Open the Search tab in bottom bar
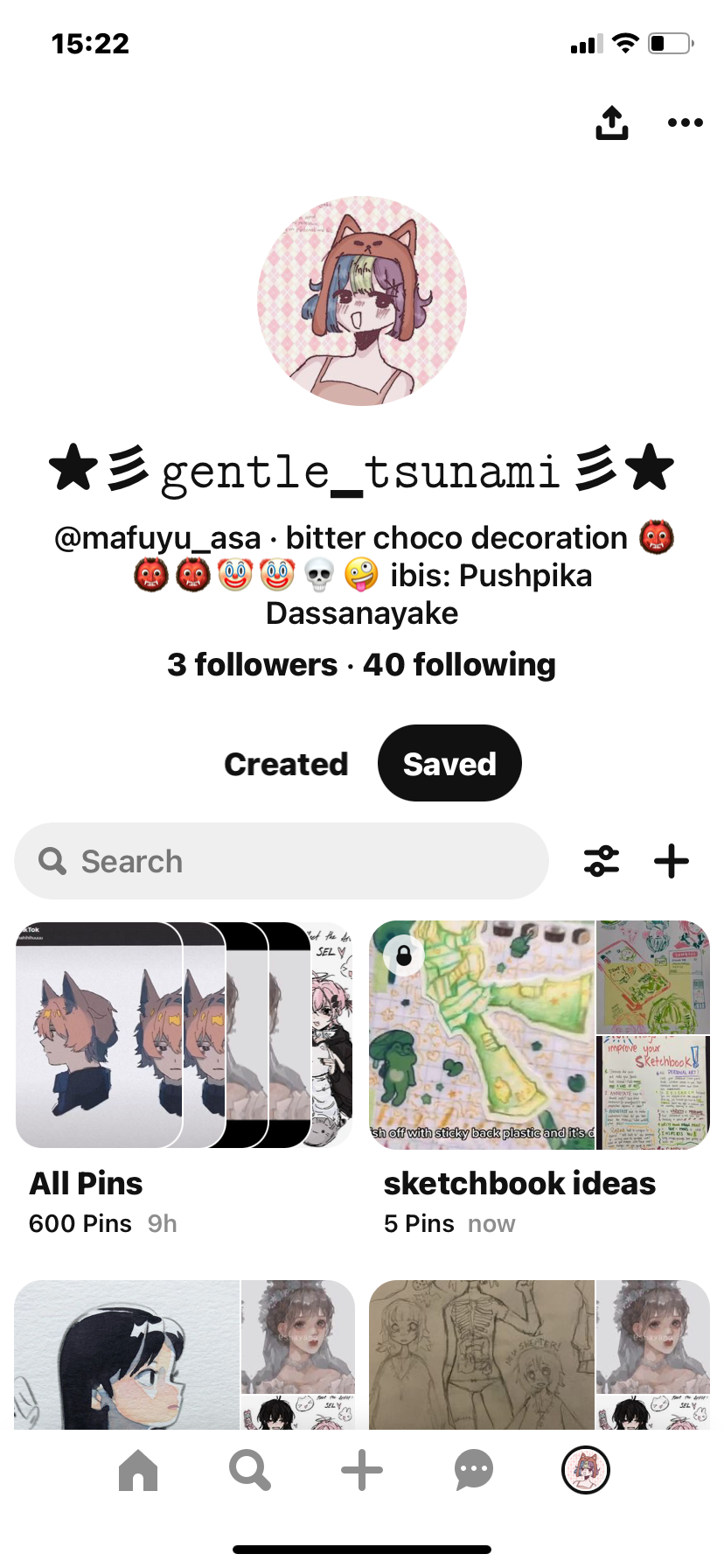Screen dimensions: 724x1568 pos(250,1470)
